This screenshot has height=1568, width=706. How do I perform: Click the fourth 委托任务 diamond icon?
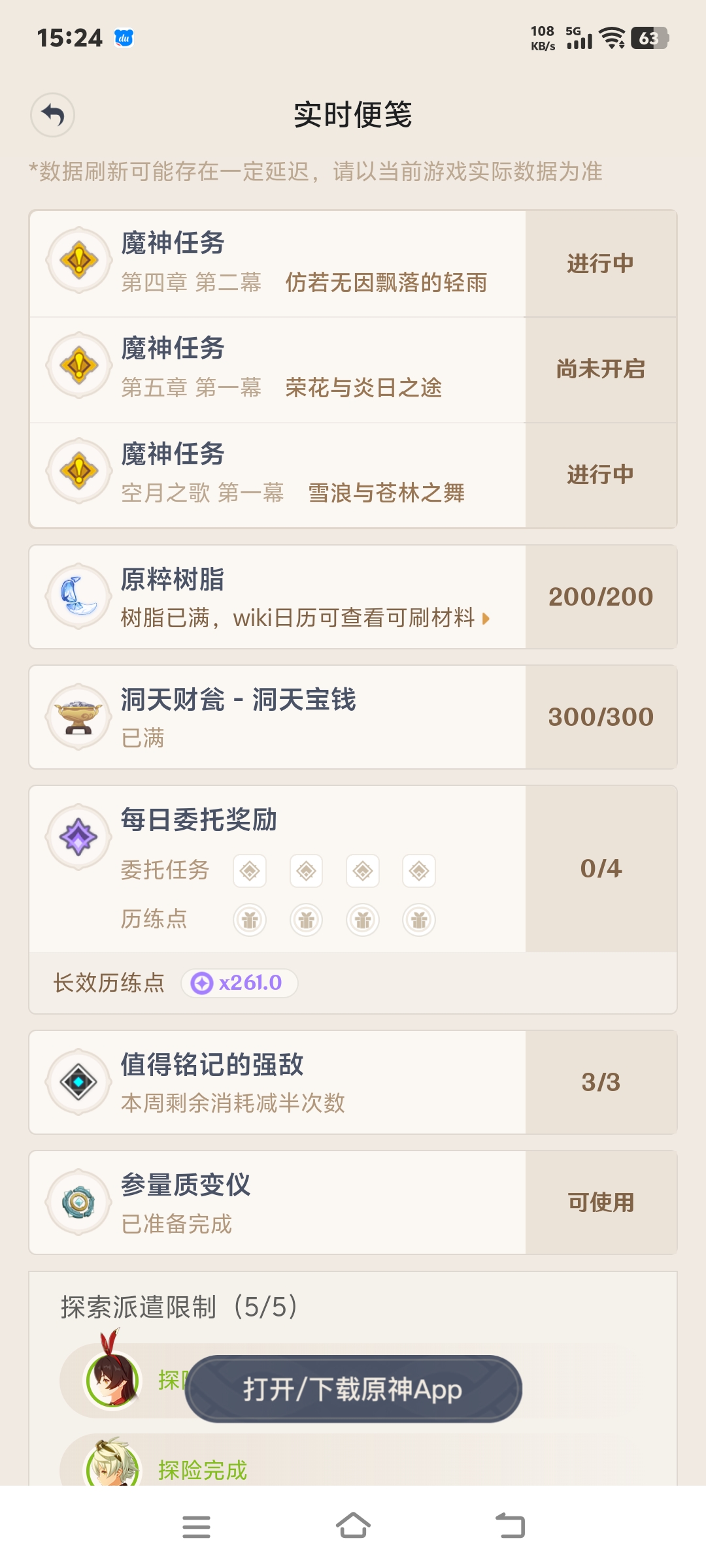419,870
